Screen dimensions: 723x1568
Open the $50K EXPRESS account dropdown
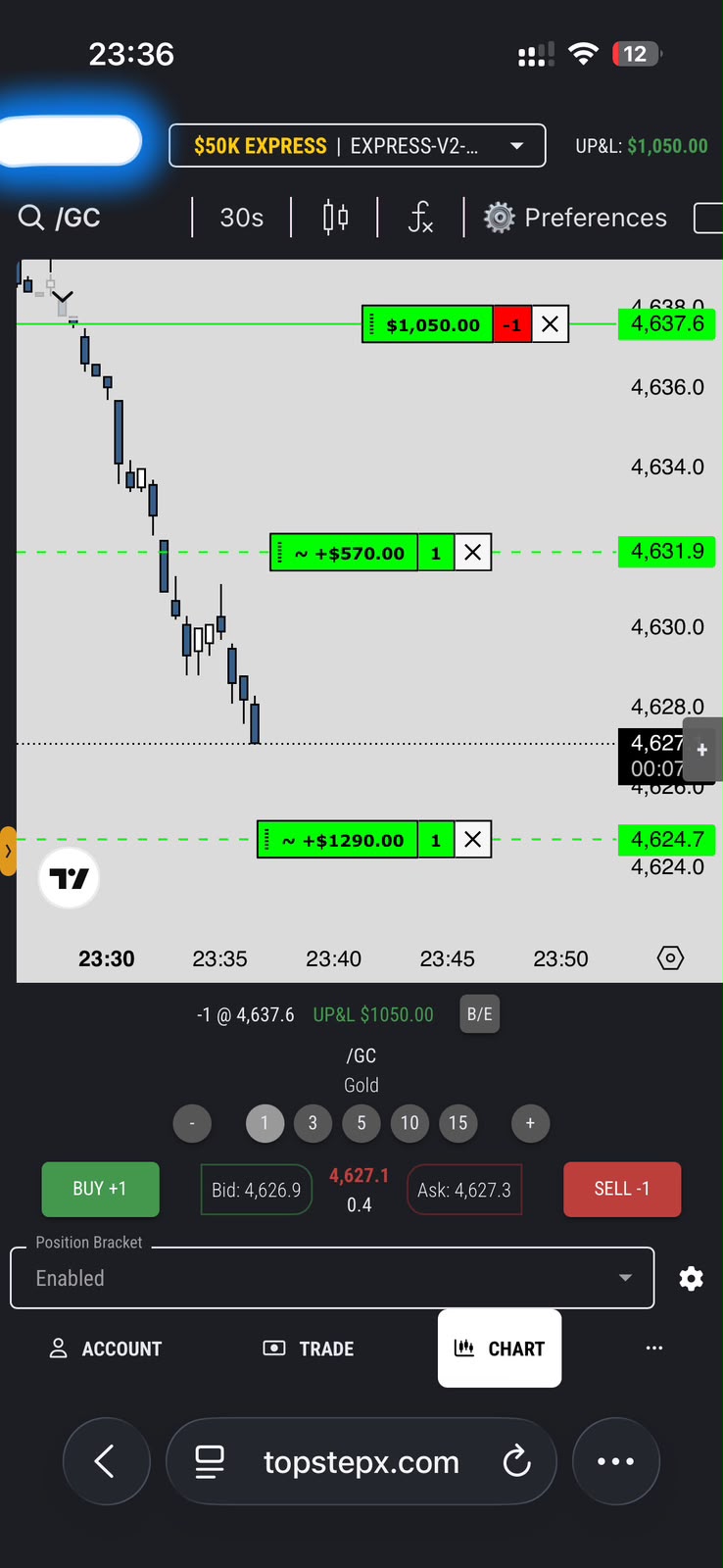point(357,146)
